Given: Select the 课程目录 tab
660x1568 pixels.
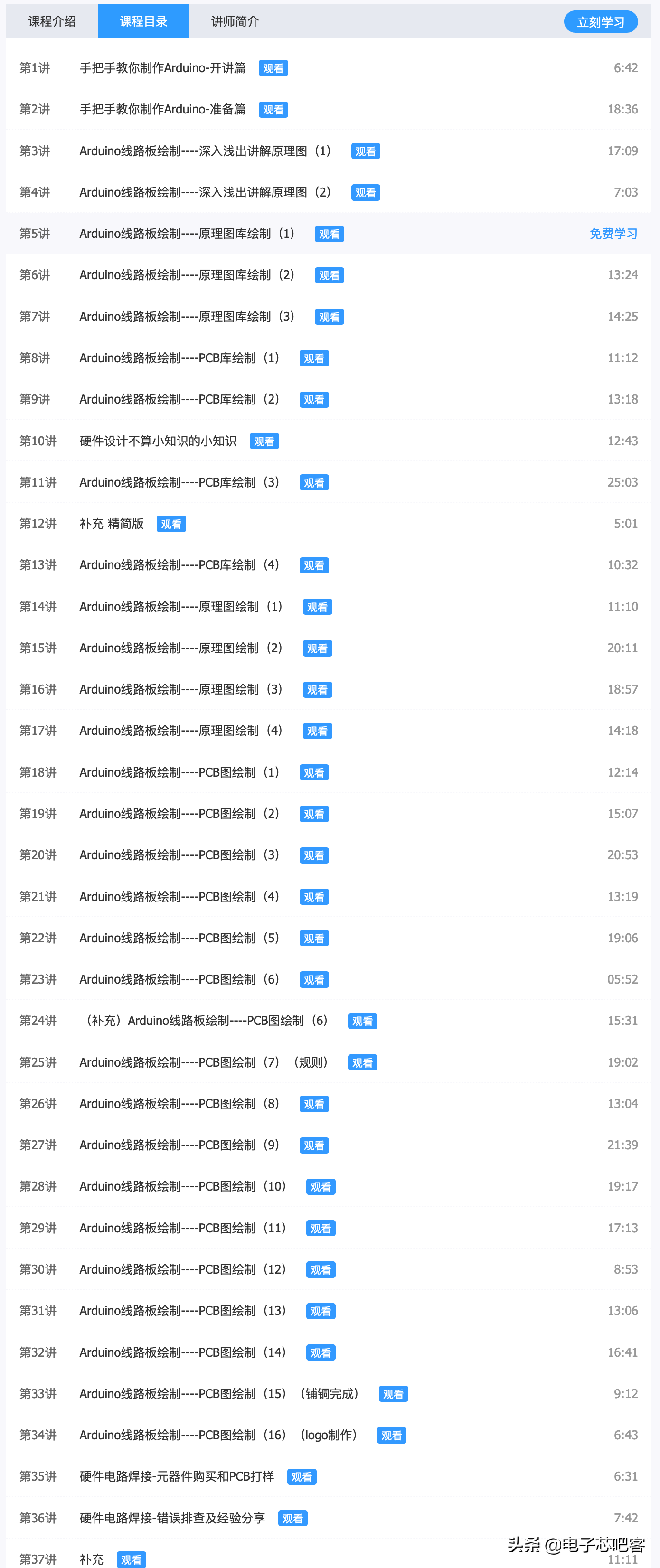Looking at the screenshot, I should (x=143, y=21).
